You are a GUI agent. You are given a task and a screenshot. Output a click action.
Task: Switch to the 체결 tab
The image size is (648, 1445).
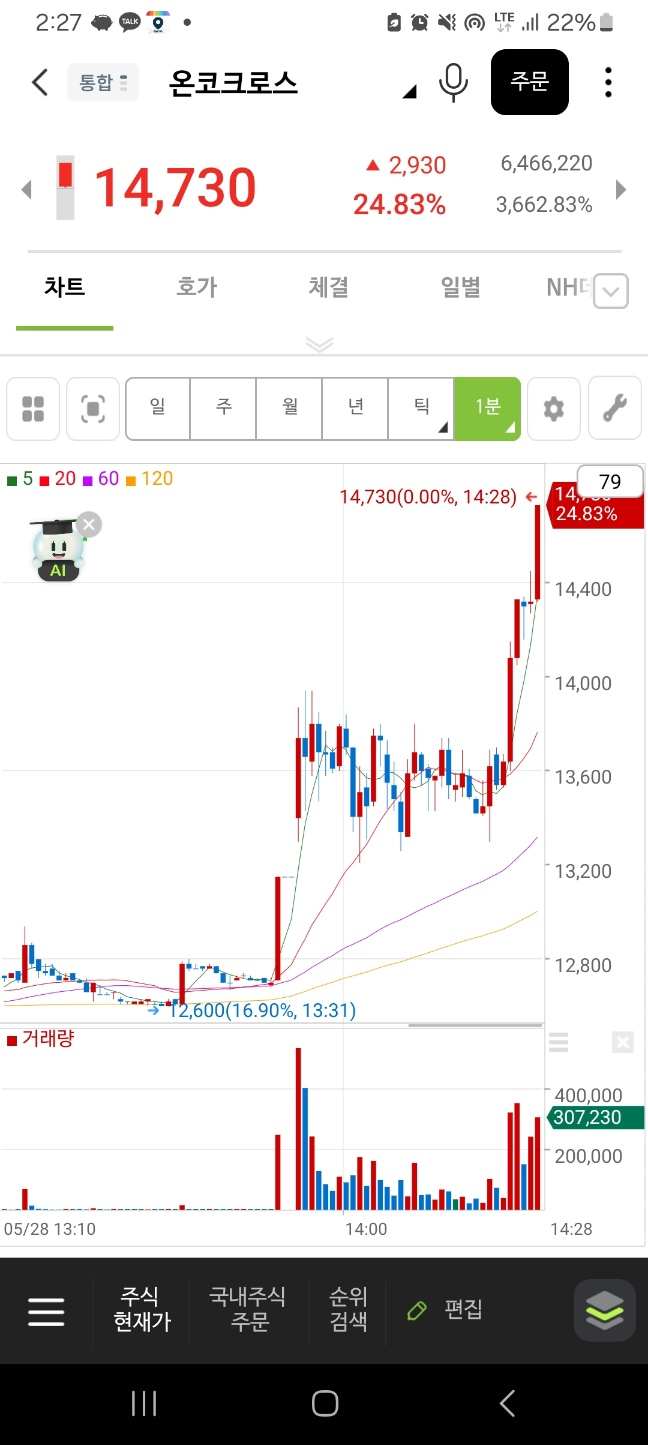click(328, 288)
